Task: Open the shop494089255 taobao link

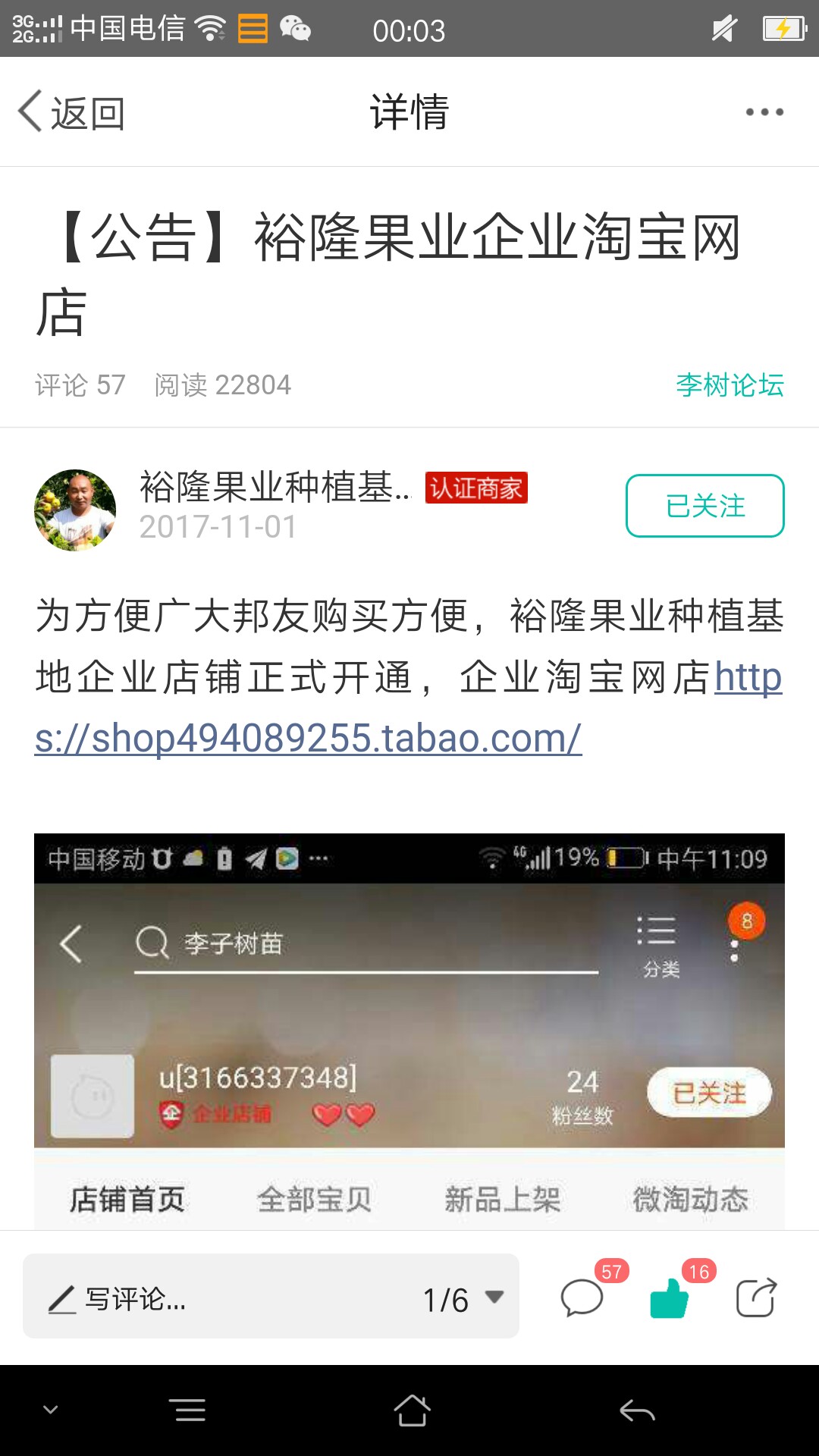Action: [x=308, y=738]
